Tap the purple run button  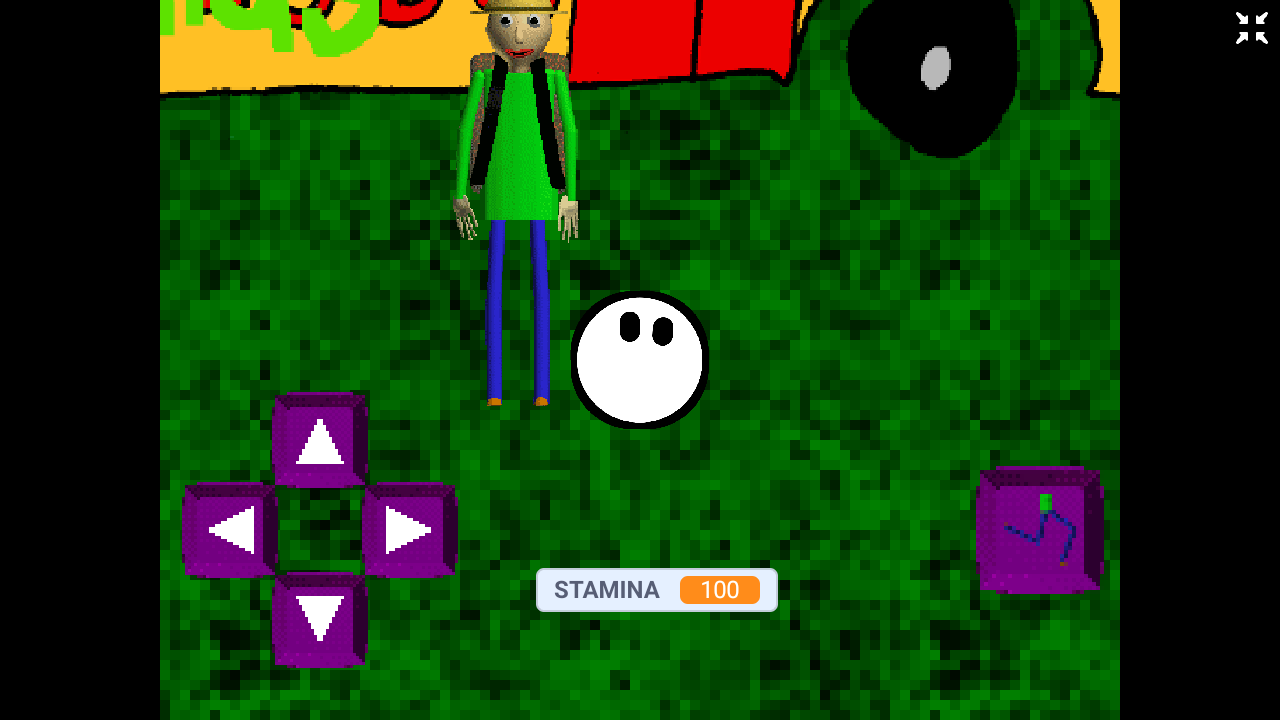(x=1039, y=529)
